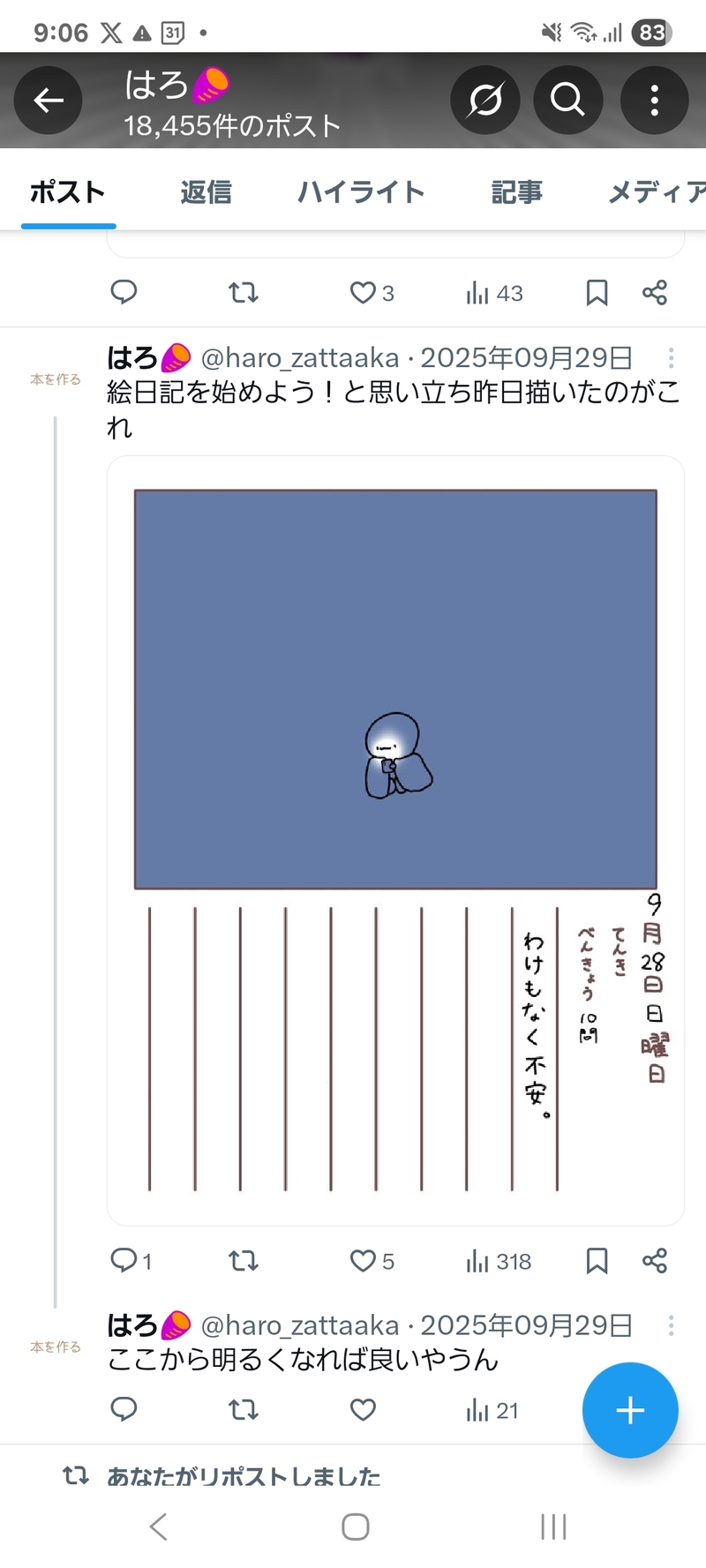Repost the 絵日記を始めよう post

244,1260
